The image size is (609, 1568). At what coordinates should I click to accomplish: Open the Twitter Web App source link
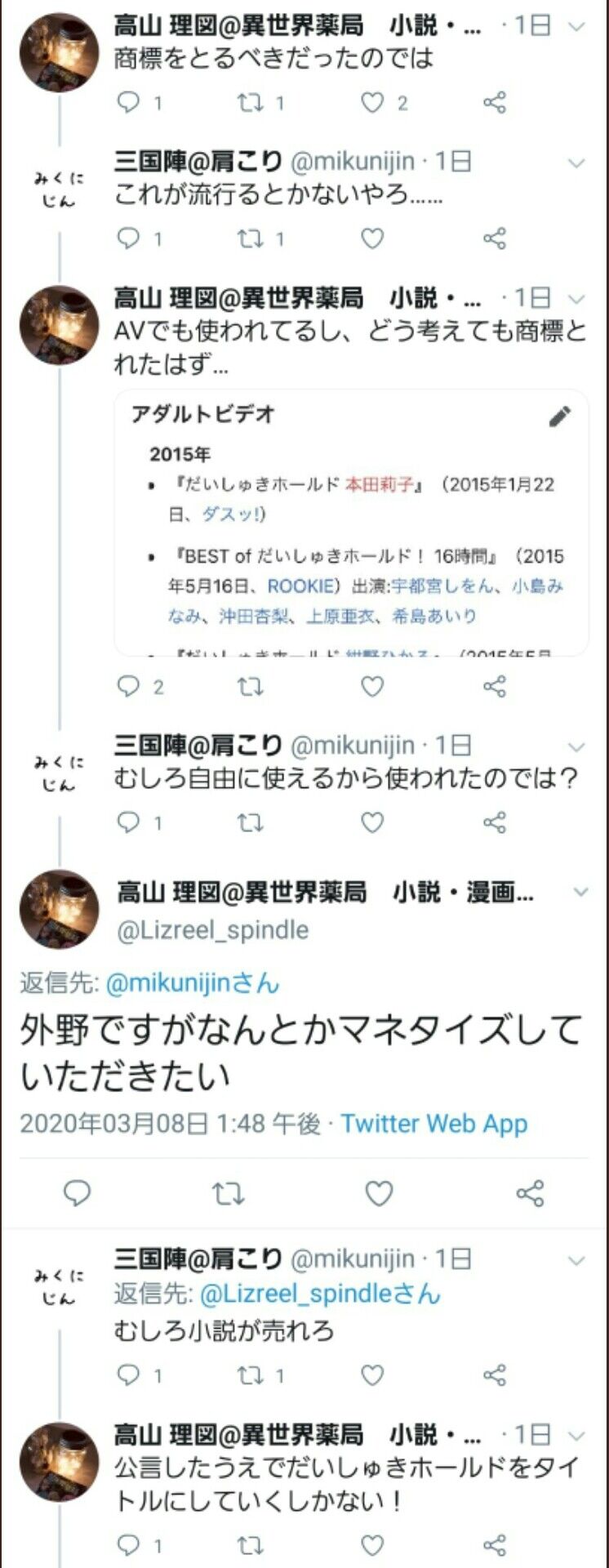(433, 1124)
